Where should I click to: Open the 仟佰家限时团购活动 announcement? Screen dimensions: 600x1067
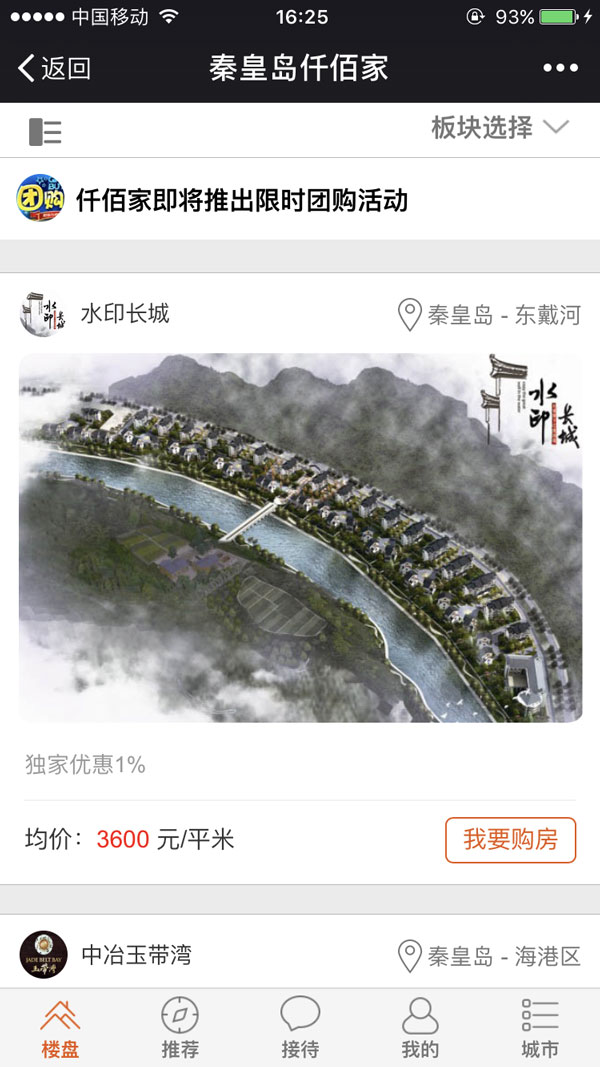pyautogui.click(x=242, y=200)
